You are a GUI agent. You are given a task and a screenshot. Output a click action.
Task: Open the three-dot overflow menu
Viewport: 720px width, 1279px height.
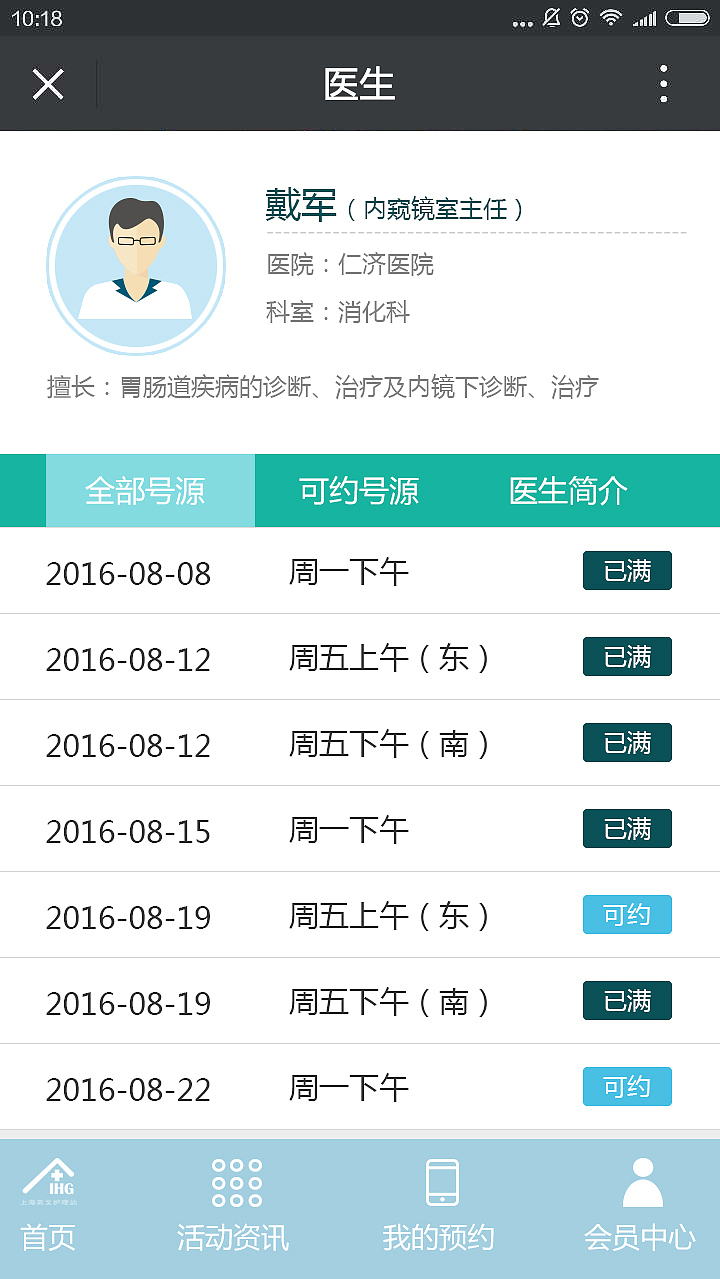[663, 84]
